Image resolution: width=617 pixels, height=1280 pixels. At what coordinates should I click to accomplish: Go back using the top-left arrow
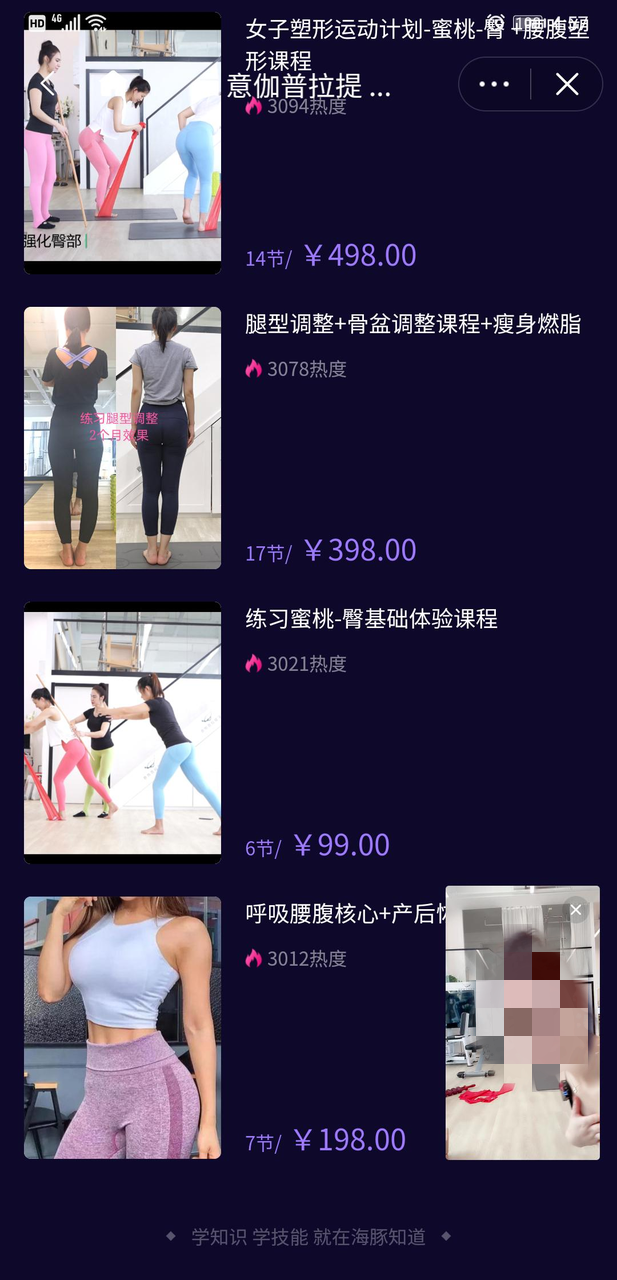[46, 85]
